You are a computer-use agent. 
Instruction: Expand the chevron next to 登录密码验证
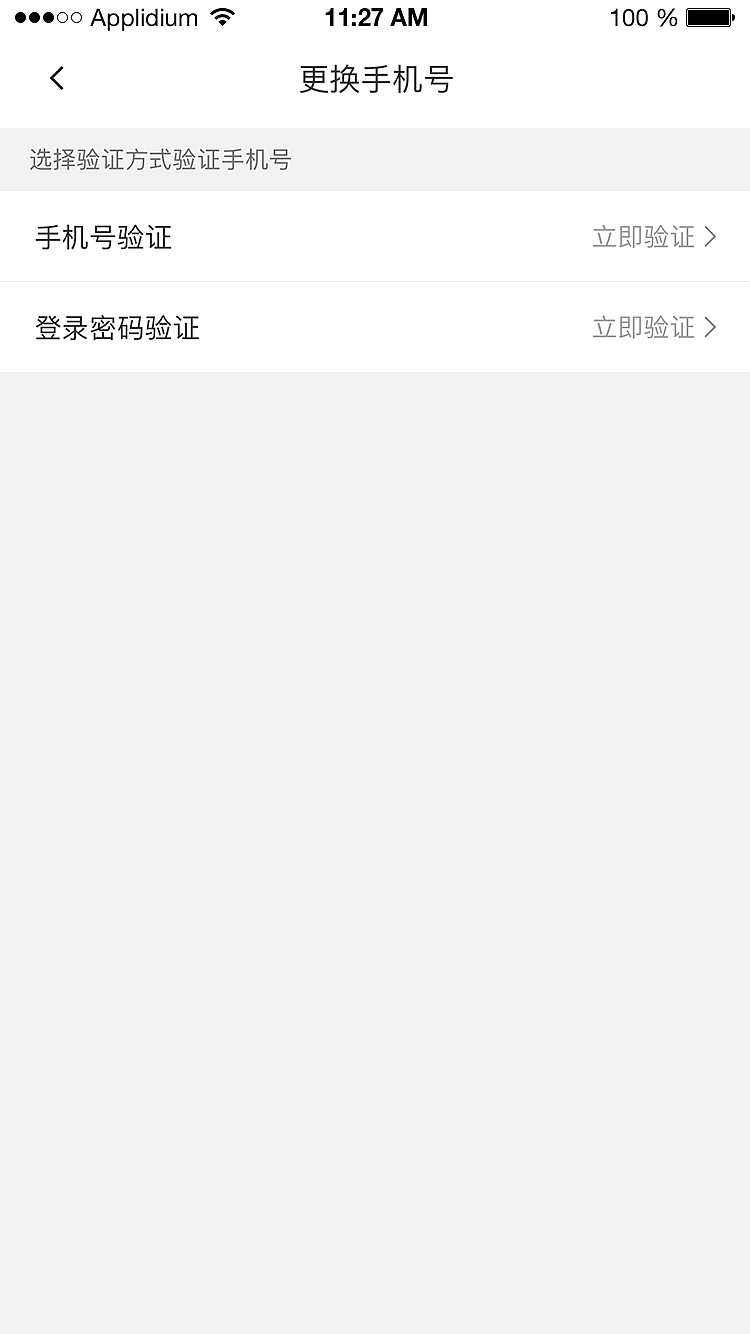click(712, 327)
